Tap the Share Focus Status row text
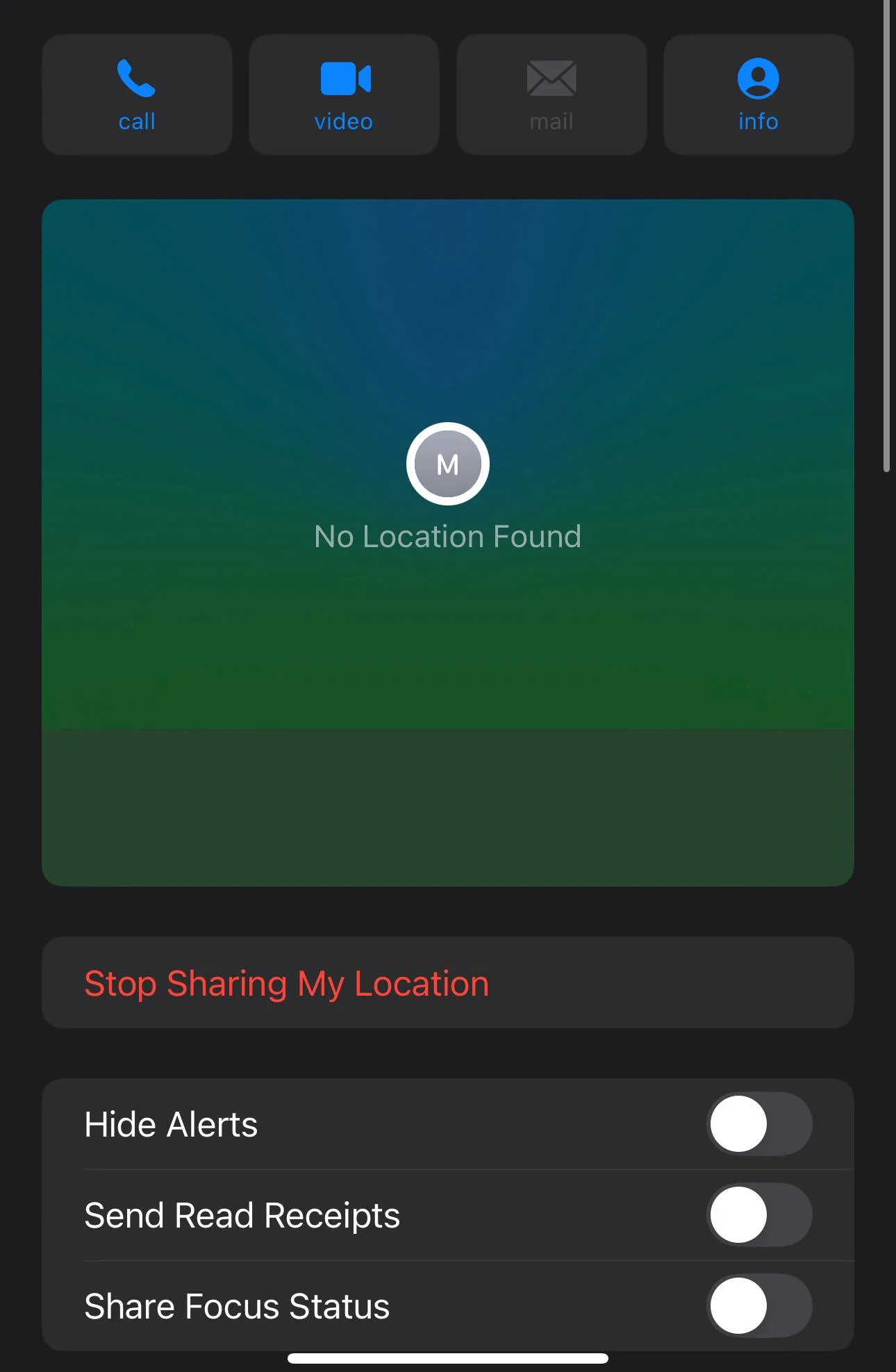The image size is (896, 1372). click(x=236, y=1306)
